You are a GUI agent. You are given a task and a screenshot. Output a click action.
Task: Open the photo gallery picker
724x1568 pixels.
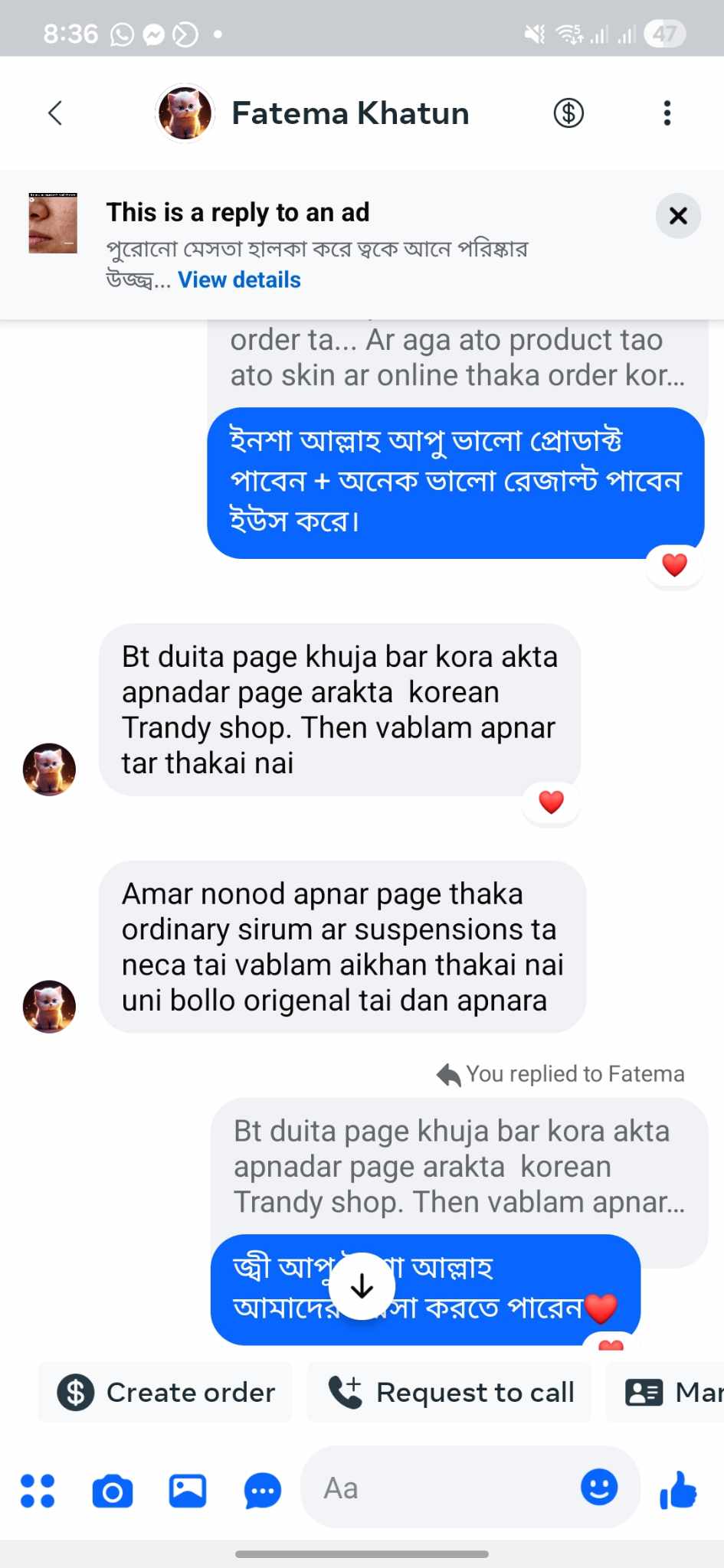(x=188, y=1491)
